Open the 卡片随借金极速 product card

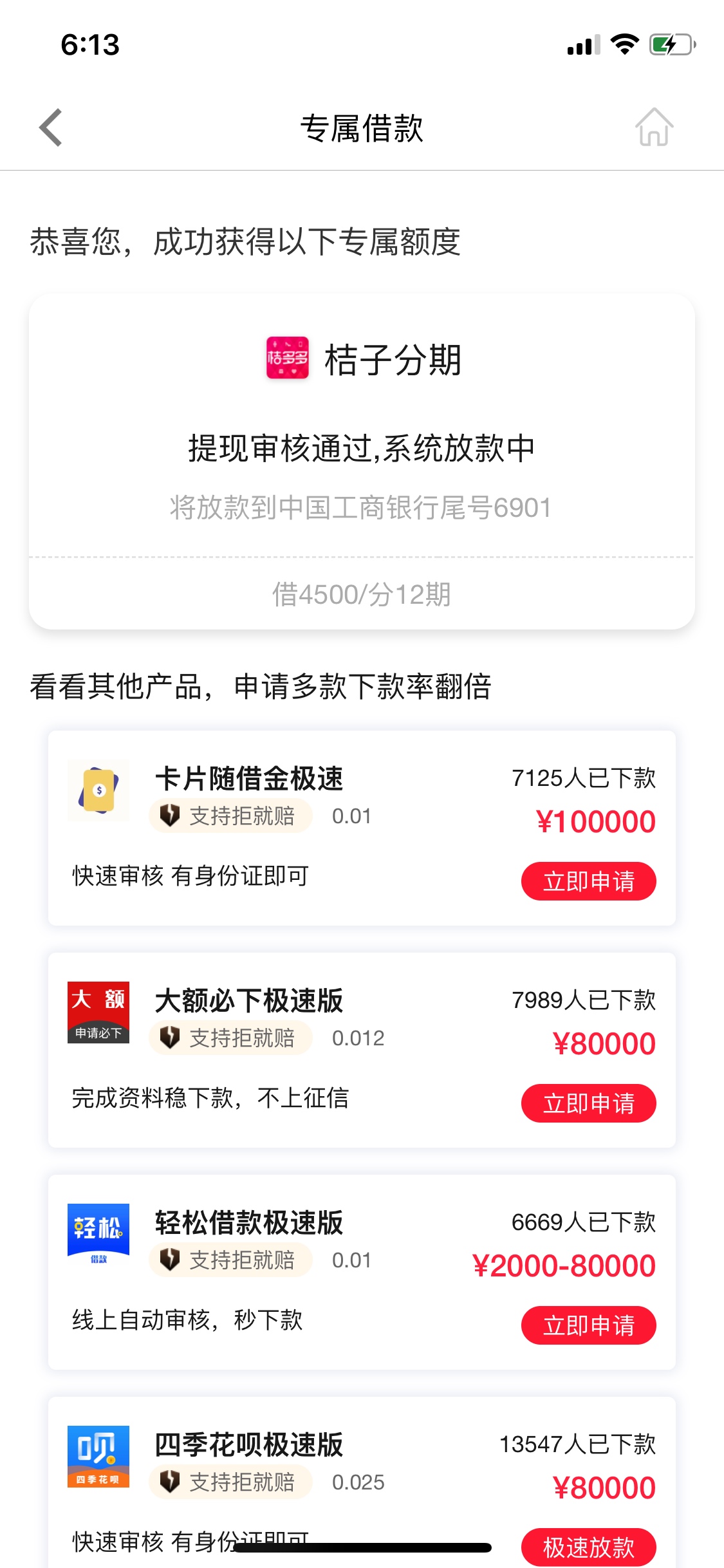(x=362, y=828)
